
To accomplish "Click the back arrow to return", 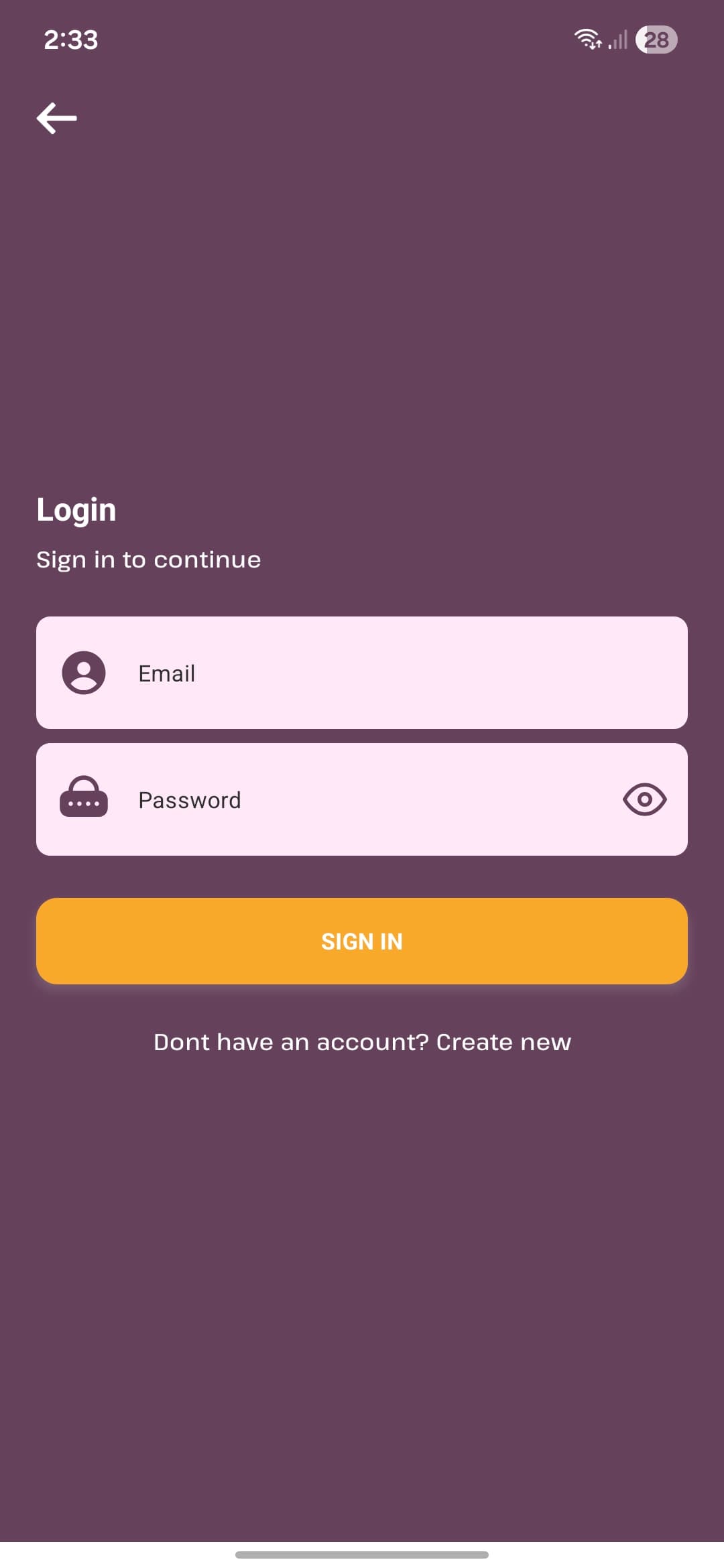I will 56,118.
